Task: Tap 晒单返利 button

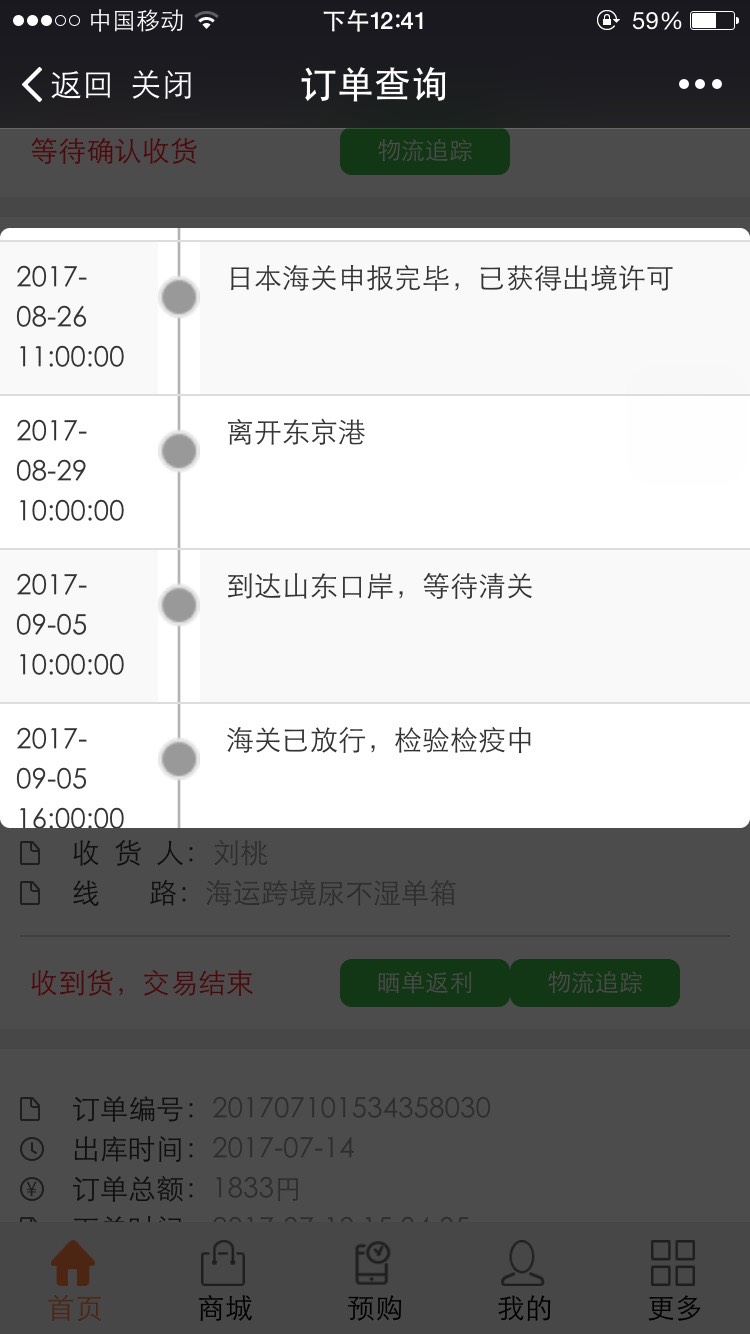Action: point(425,983)
